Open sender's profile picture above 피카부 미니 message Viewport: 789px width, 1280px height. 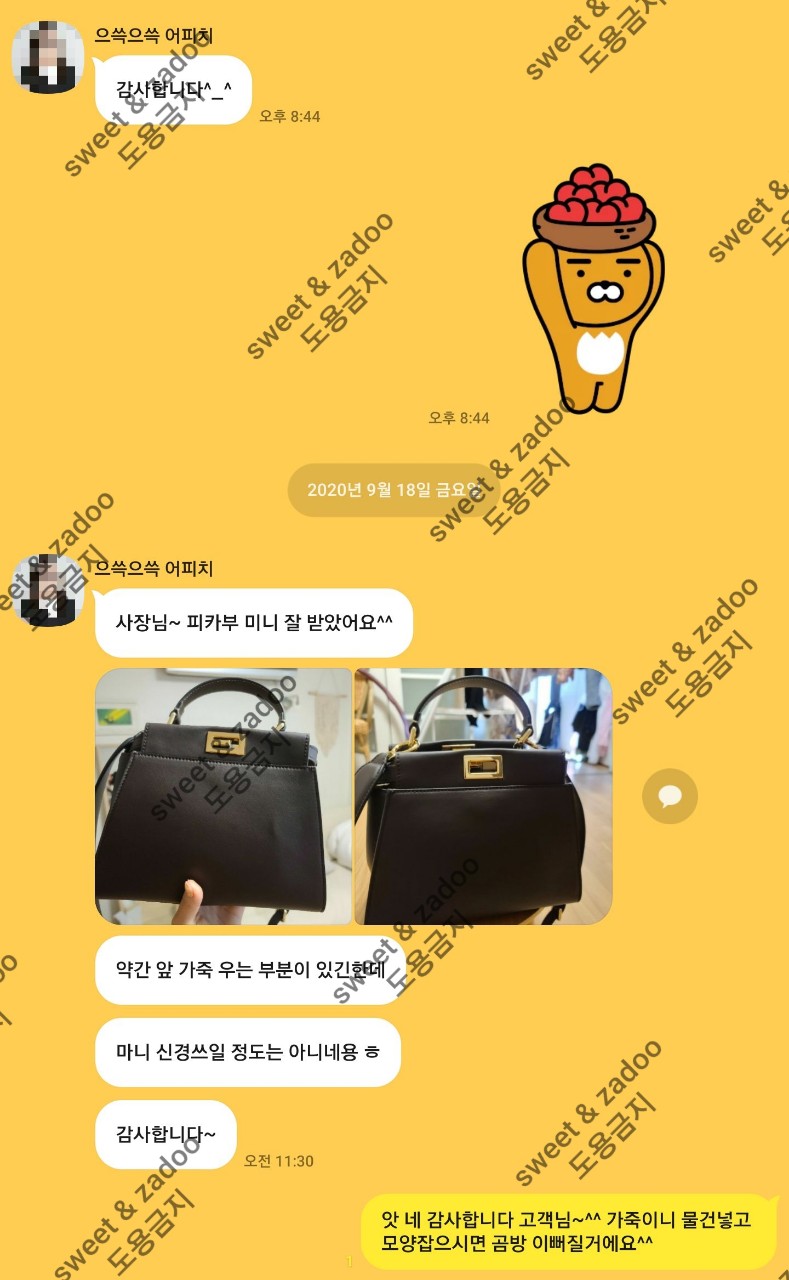click(47, 592)
